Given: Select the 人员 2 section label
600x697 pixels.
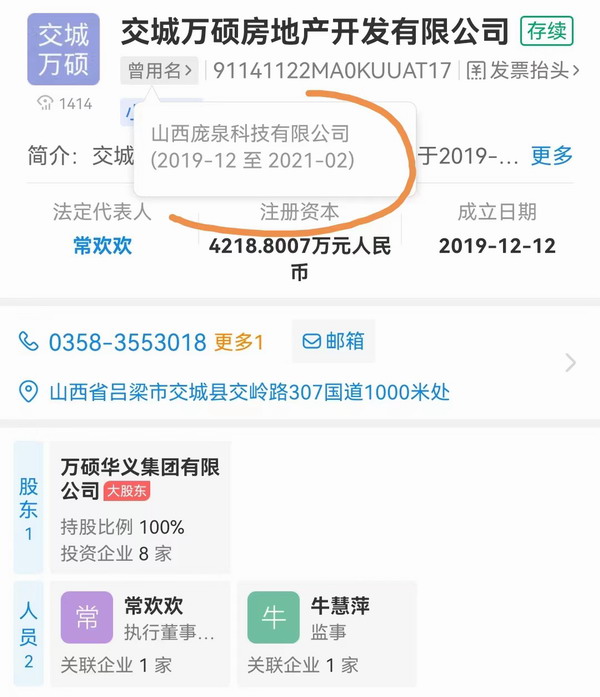Looking at the screenshot, I should tap(28, 634).
